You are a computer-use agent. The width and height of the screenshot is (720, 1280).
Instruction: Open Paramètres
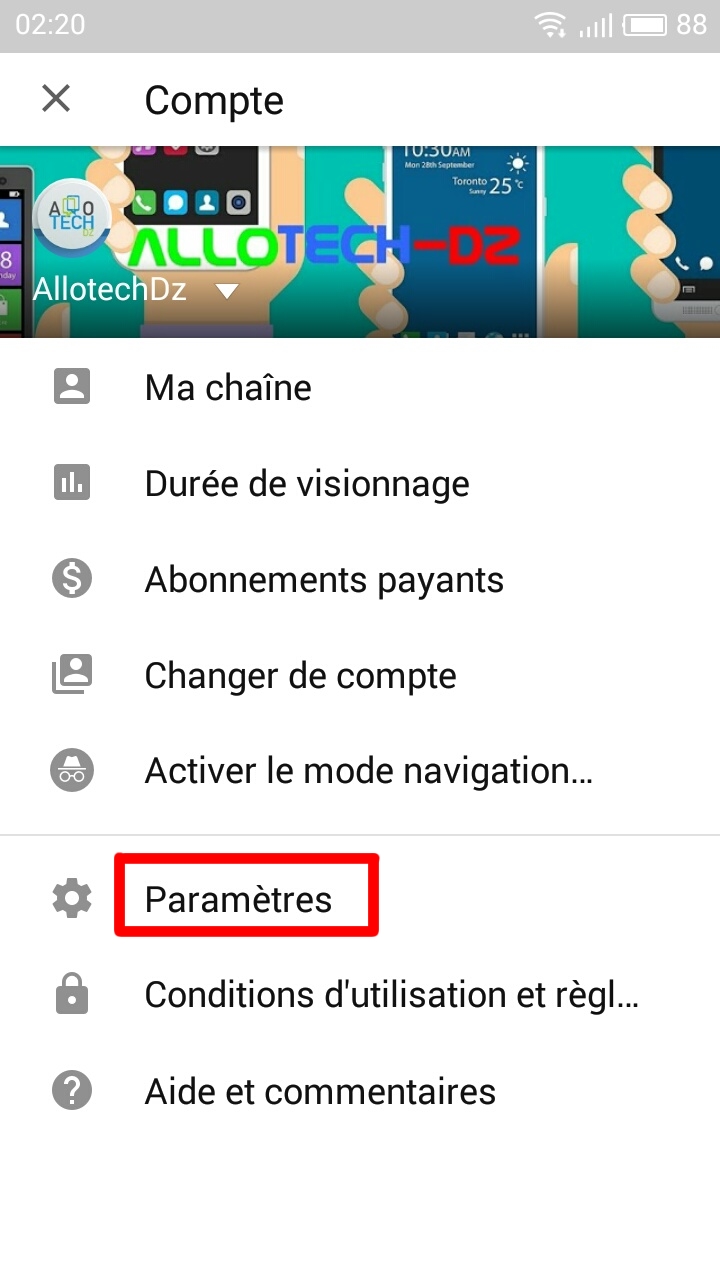coord(238,899)
